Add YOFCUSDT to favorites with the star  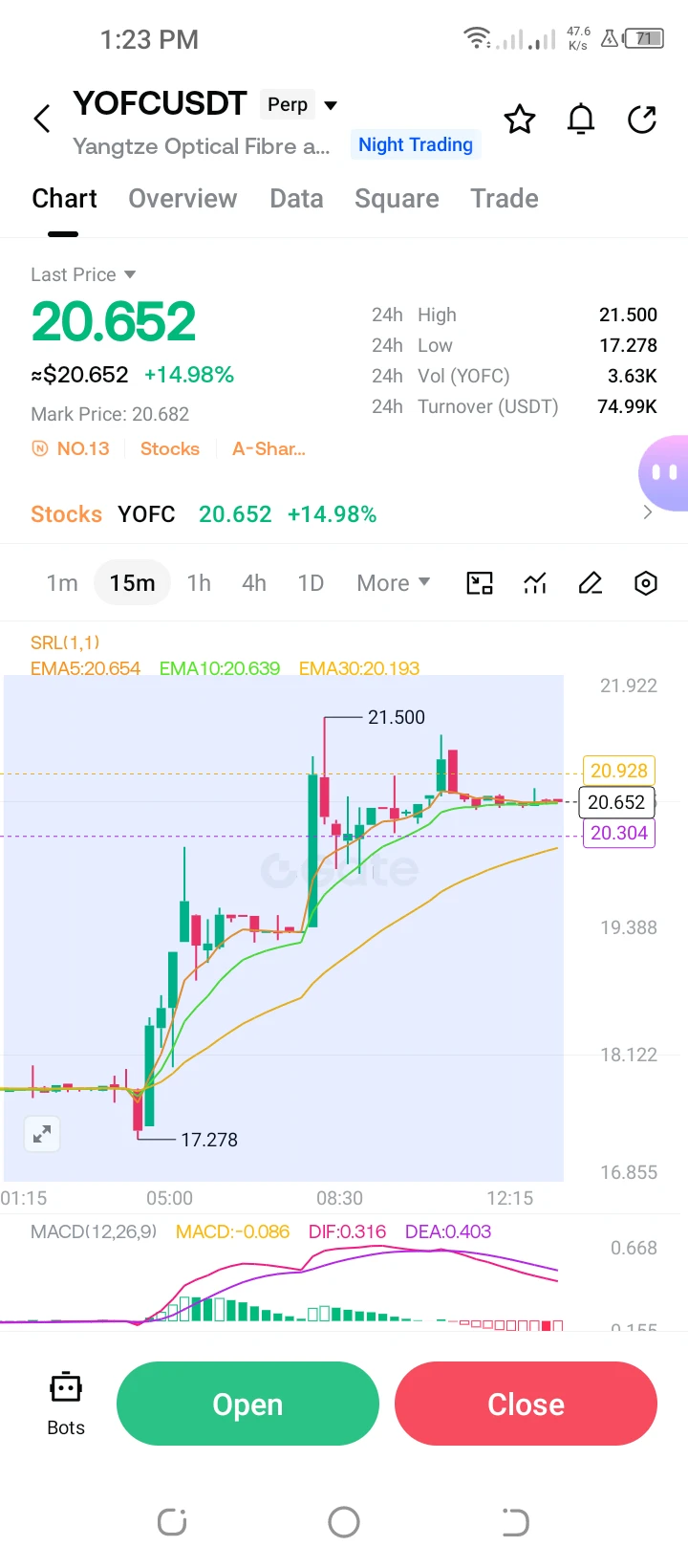point(520,120)
